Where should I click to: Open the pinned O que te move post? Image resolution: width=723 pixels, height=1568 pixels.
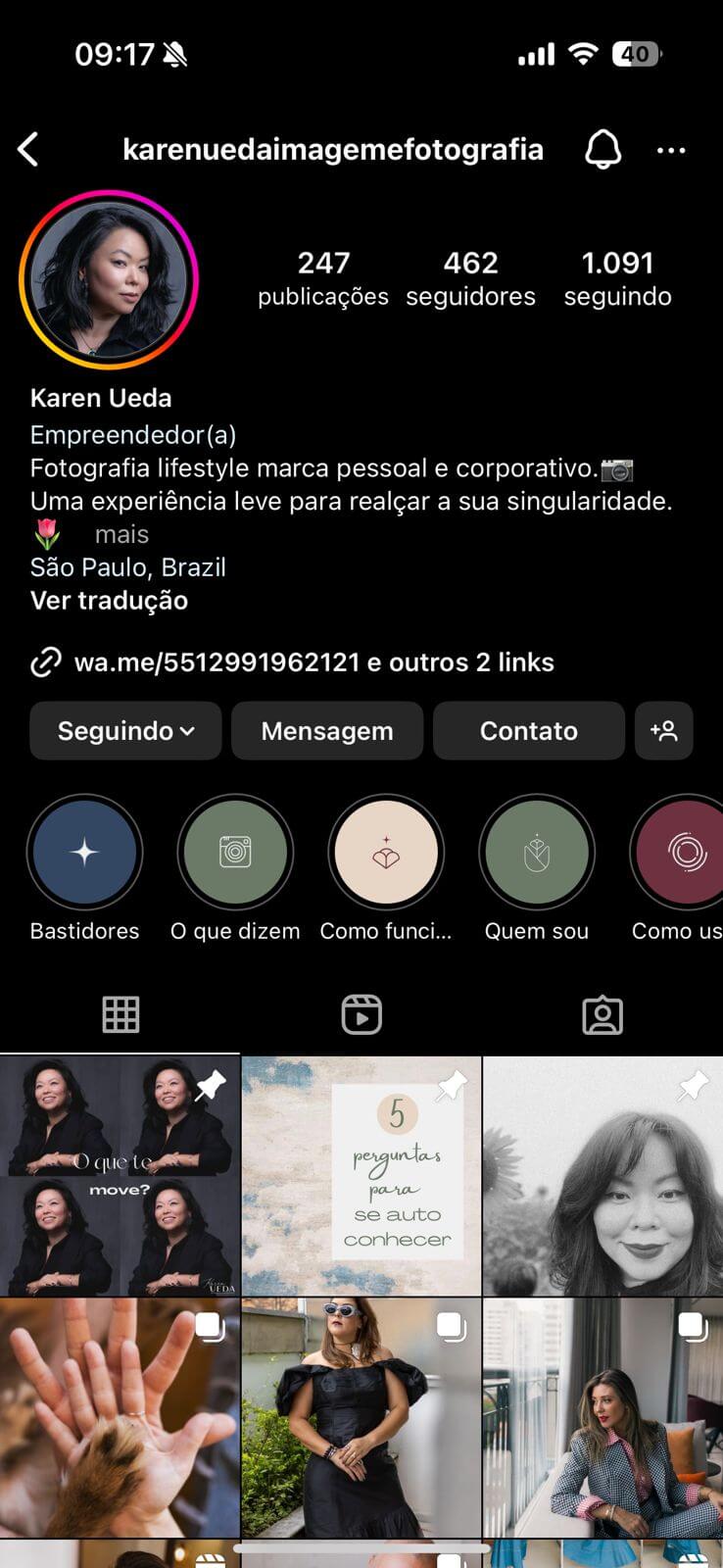coord(120,1176)
